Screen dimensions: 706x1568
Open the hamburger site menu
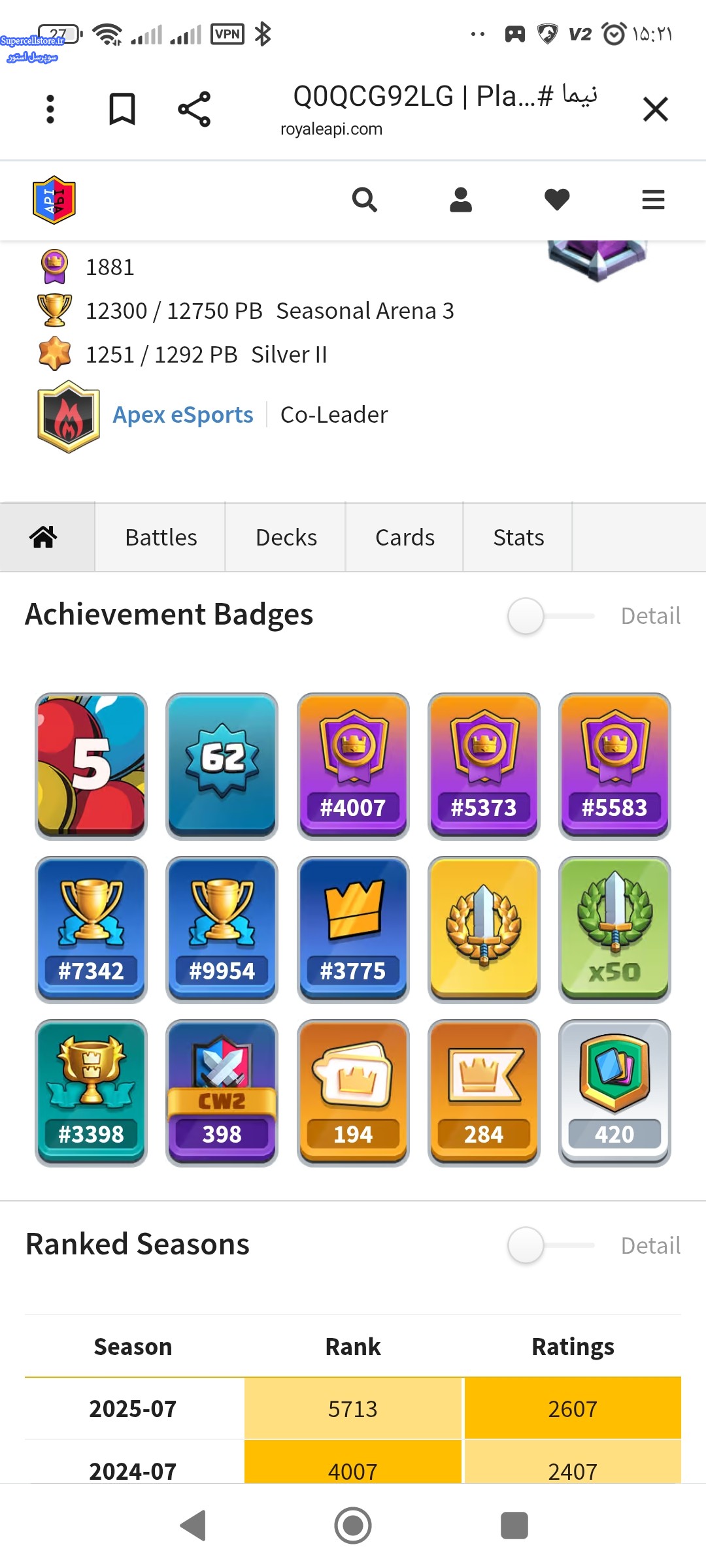coord(653,200)
